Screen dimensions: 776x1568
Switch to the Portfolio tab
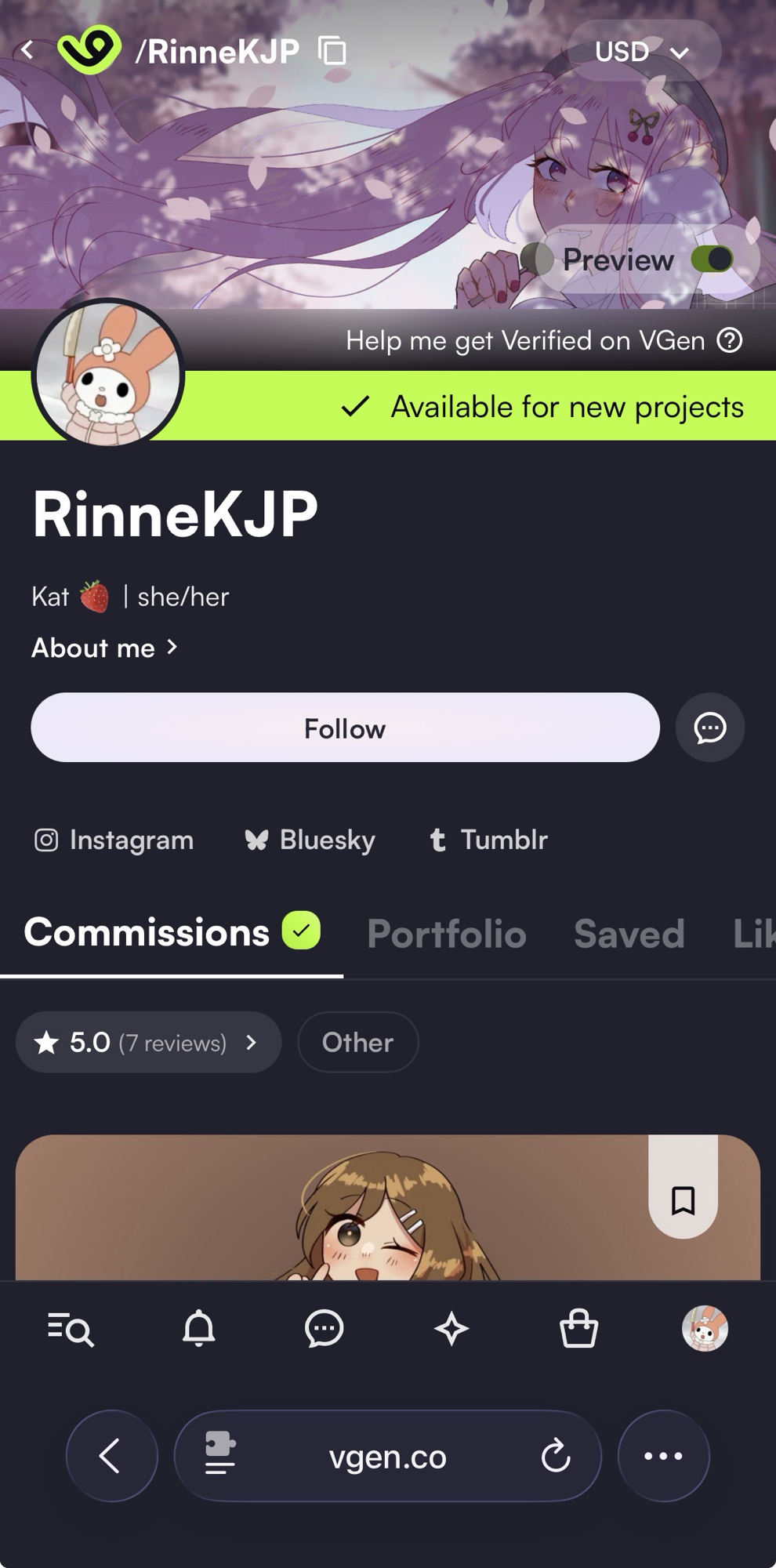[447, 934]
